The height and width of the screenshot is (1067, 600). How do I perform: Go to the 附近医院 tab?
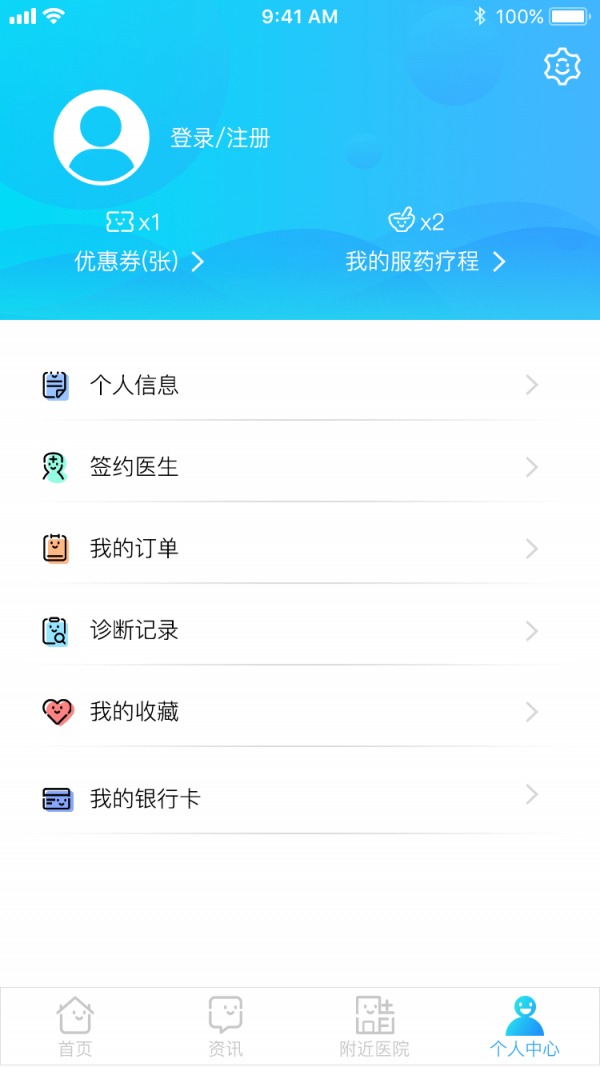pos(375,1027)
